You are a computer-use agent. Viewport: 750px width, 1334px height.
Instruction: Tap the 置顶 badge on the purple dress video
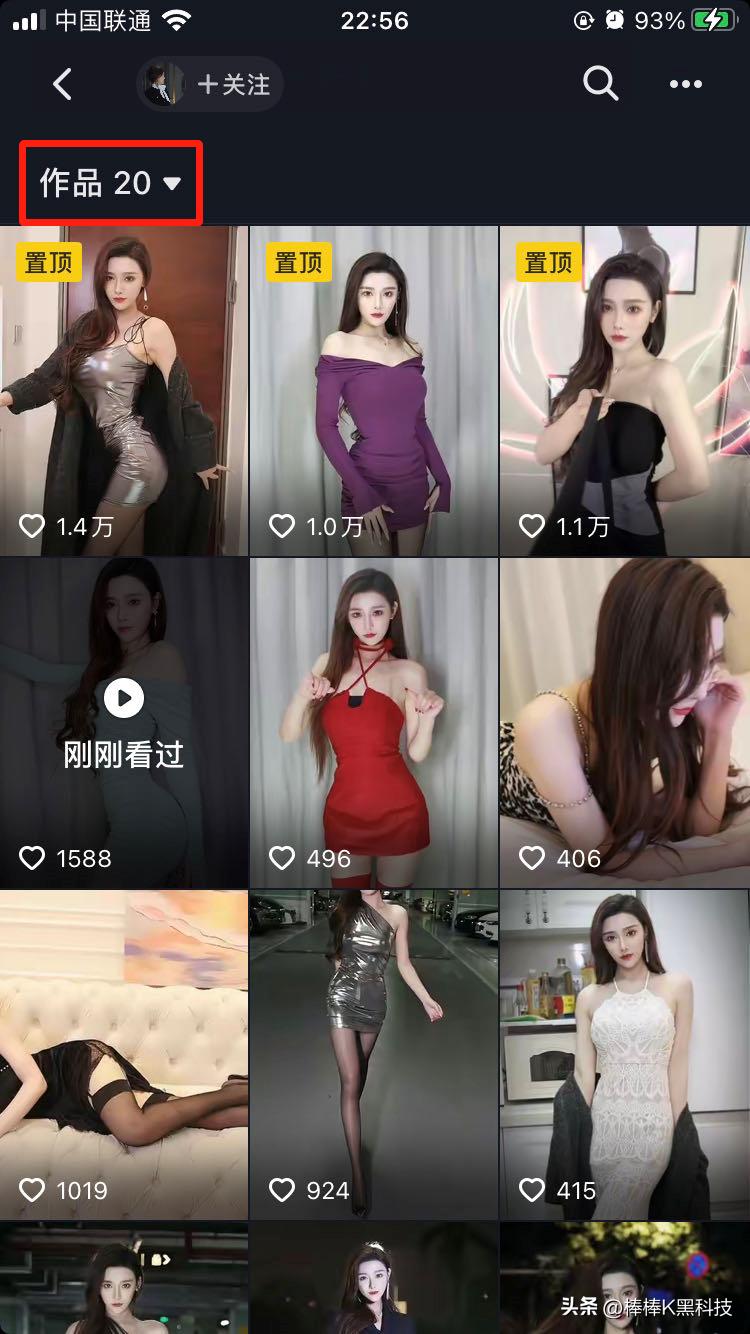(297, 262)
